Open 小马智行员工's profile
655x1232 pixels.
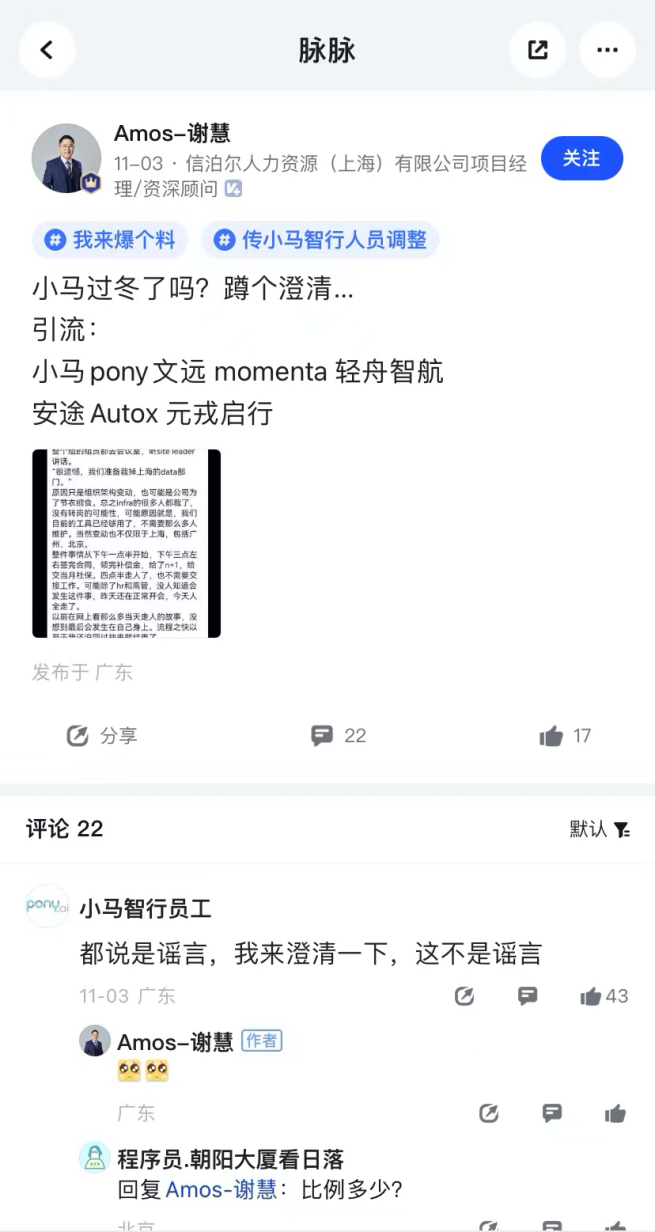(x=47, y=906)
